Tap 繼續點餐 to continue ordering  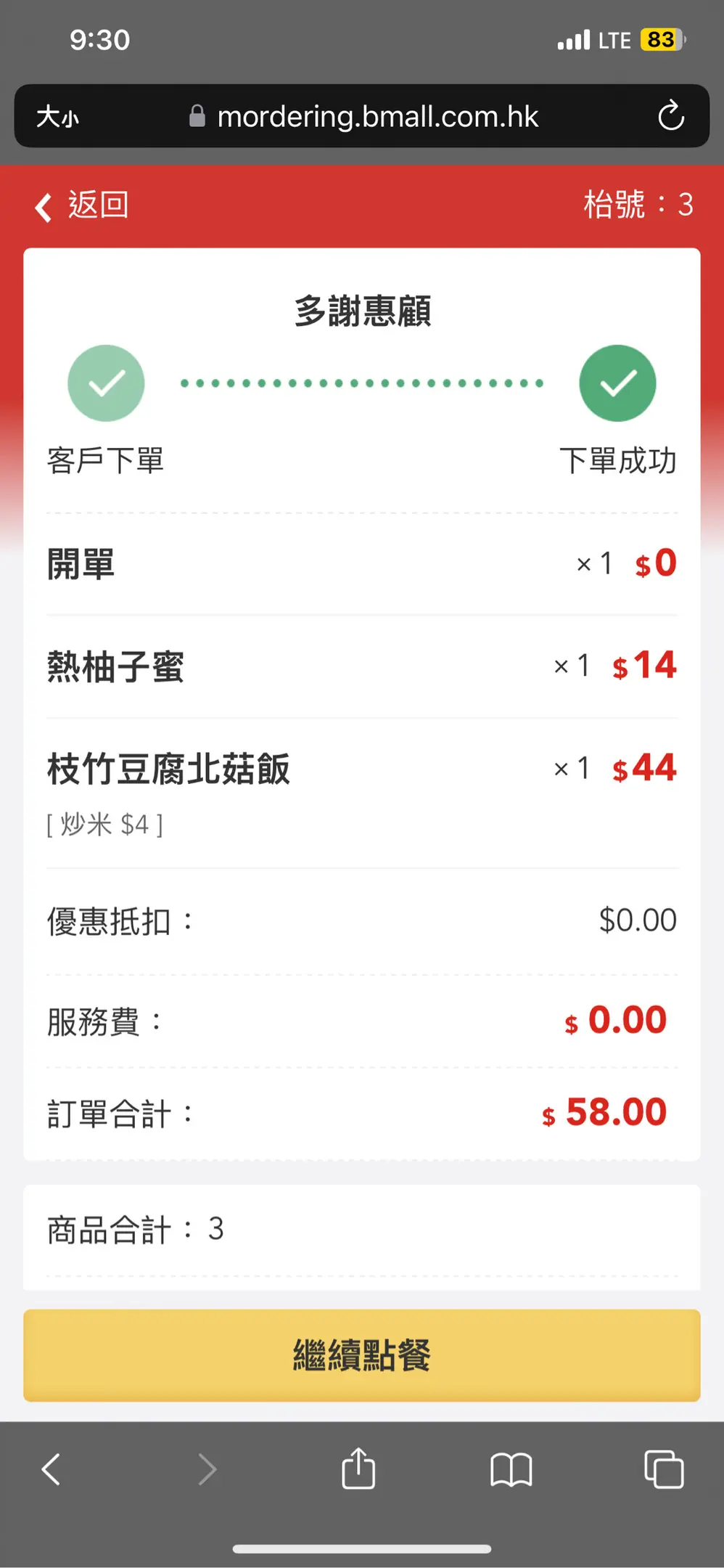[362, 1355]
